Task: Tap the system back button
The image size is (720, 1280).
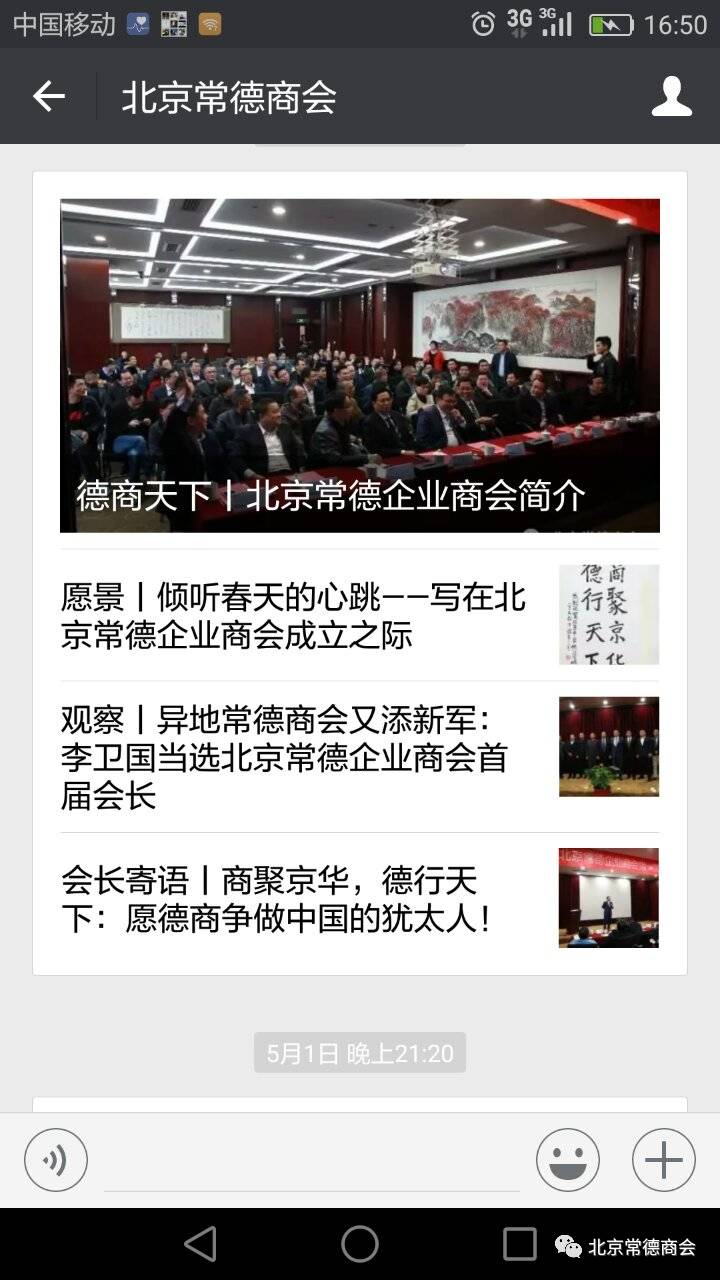Action: click(201, 1244)
